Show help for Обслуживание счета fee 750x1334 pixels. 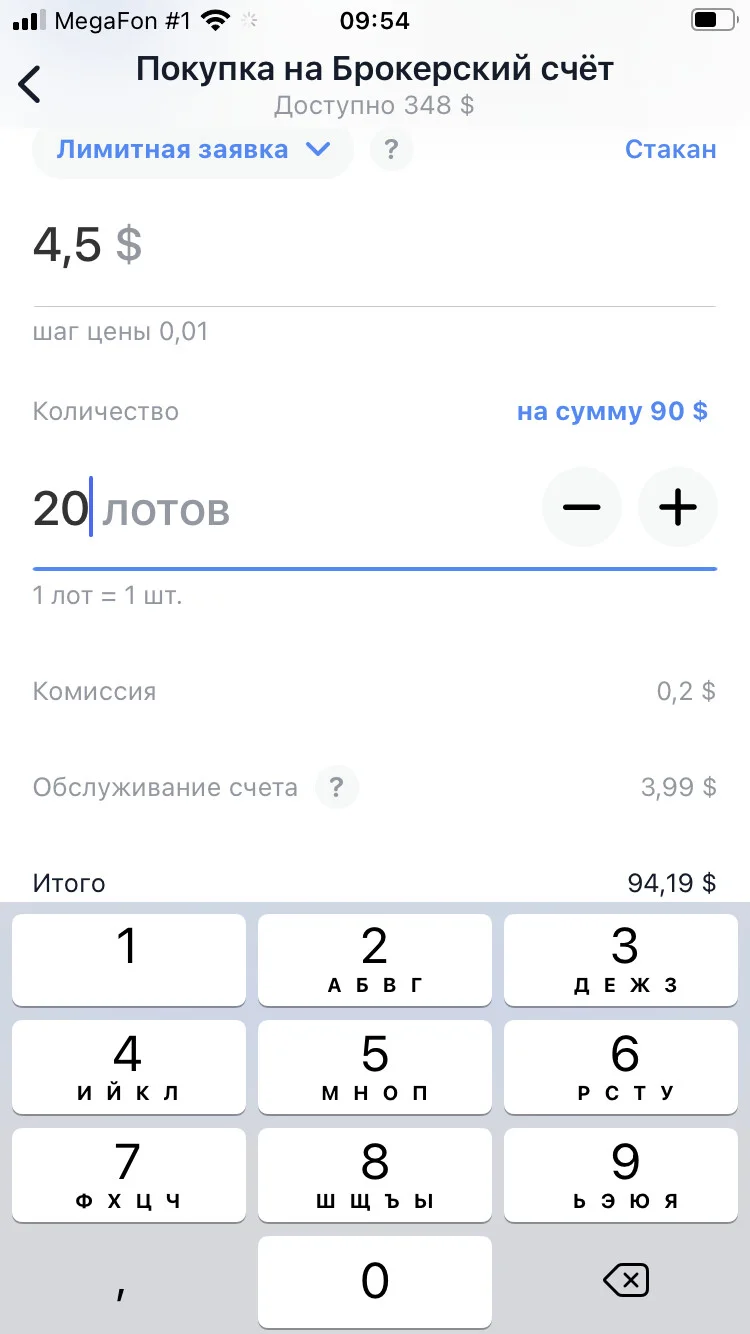click(337, 788)
